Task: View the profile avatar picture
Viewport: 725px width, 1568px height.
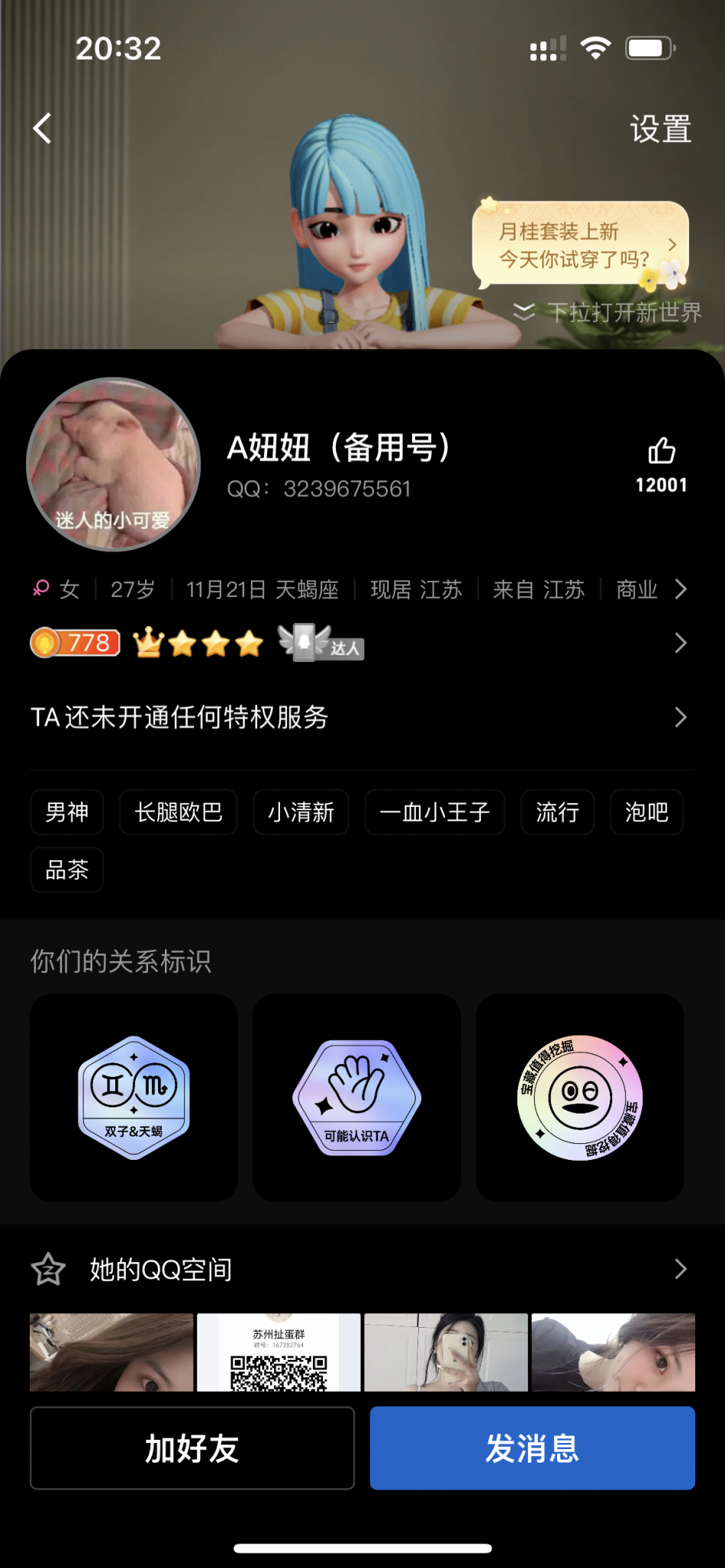Action: tap(114, 464)
